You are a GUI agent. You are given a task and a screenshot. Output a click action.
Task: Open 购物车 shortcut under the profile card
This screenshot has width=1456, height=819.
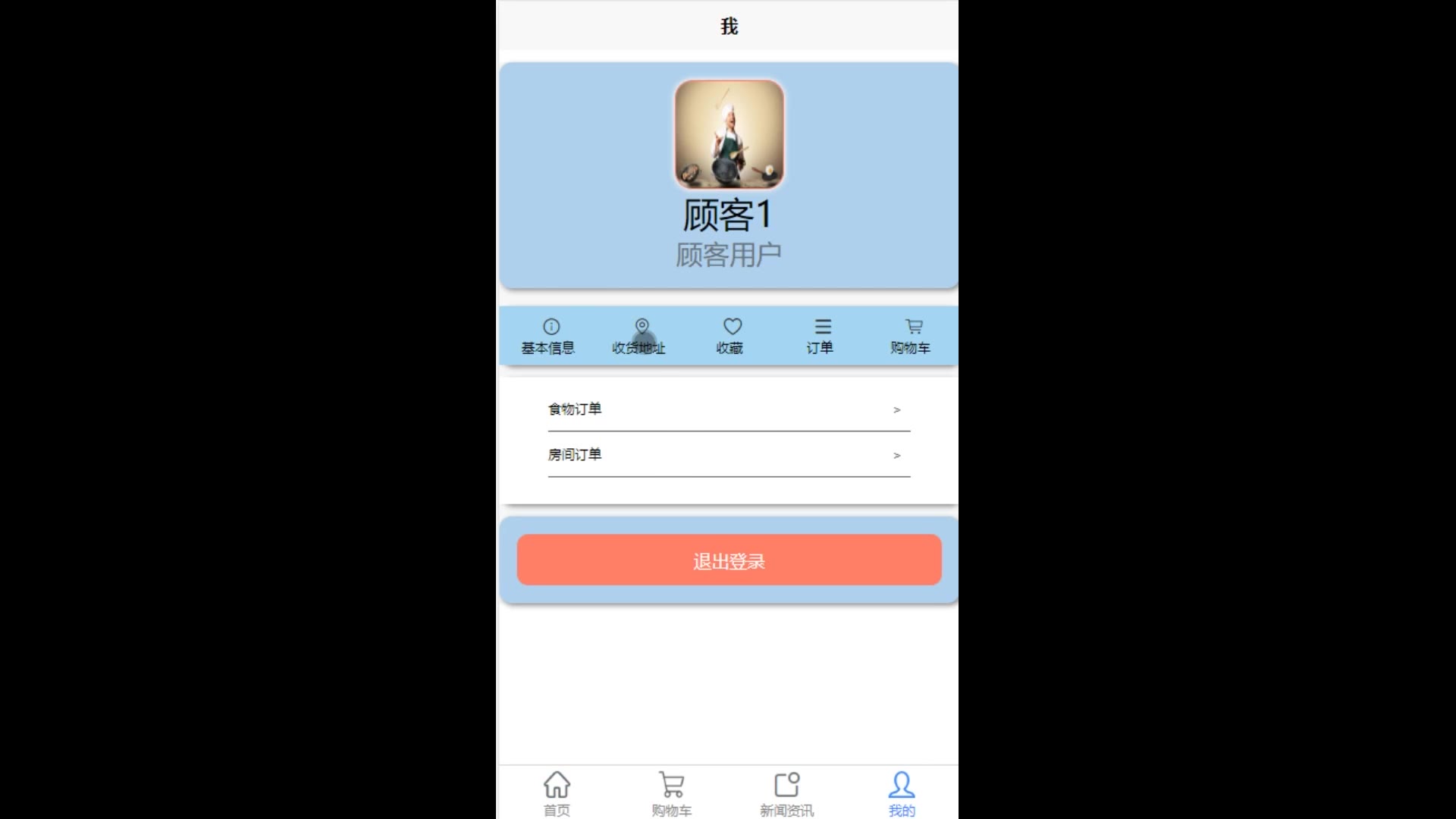911,336
